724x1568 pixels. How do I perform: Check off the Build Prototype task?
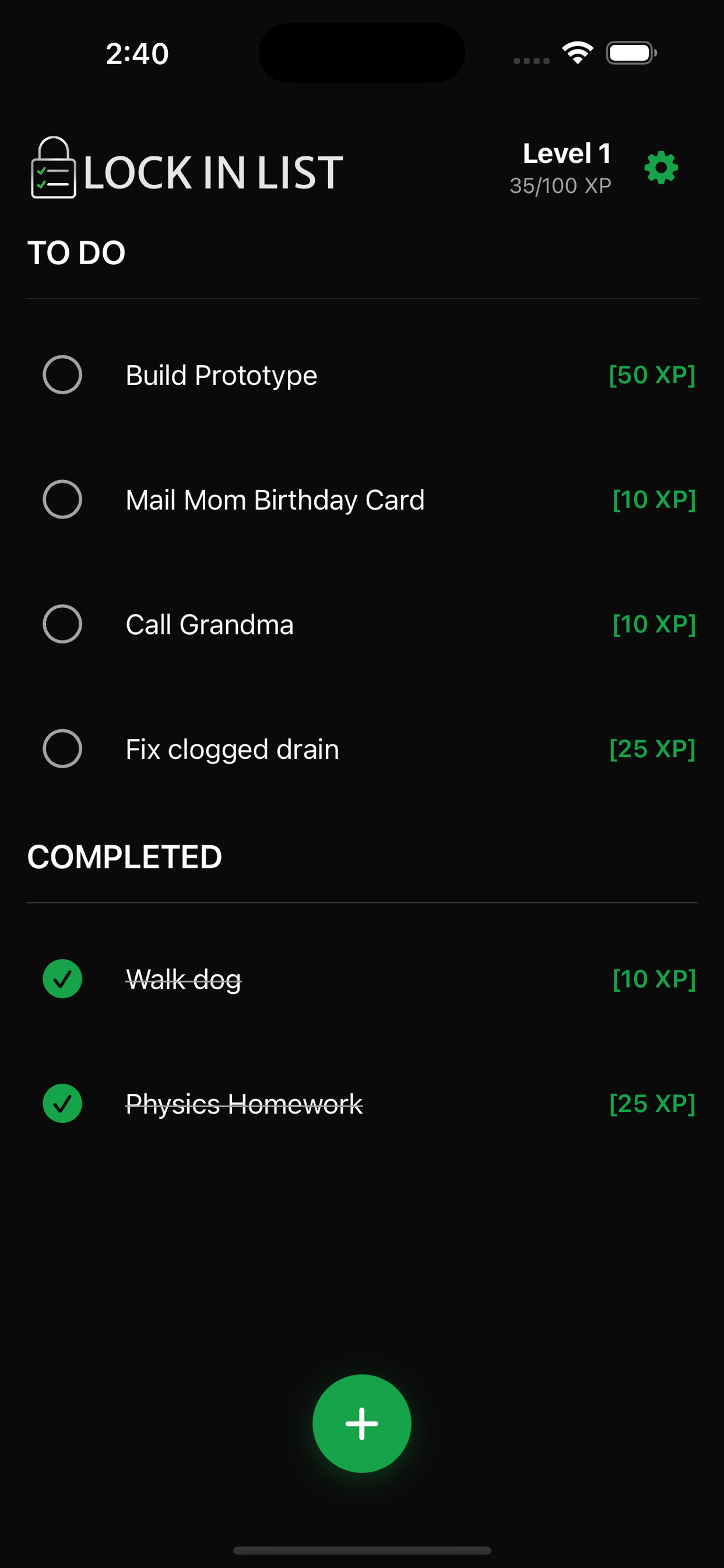pos(62,375)
